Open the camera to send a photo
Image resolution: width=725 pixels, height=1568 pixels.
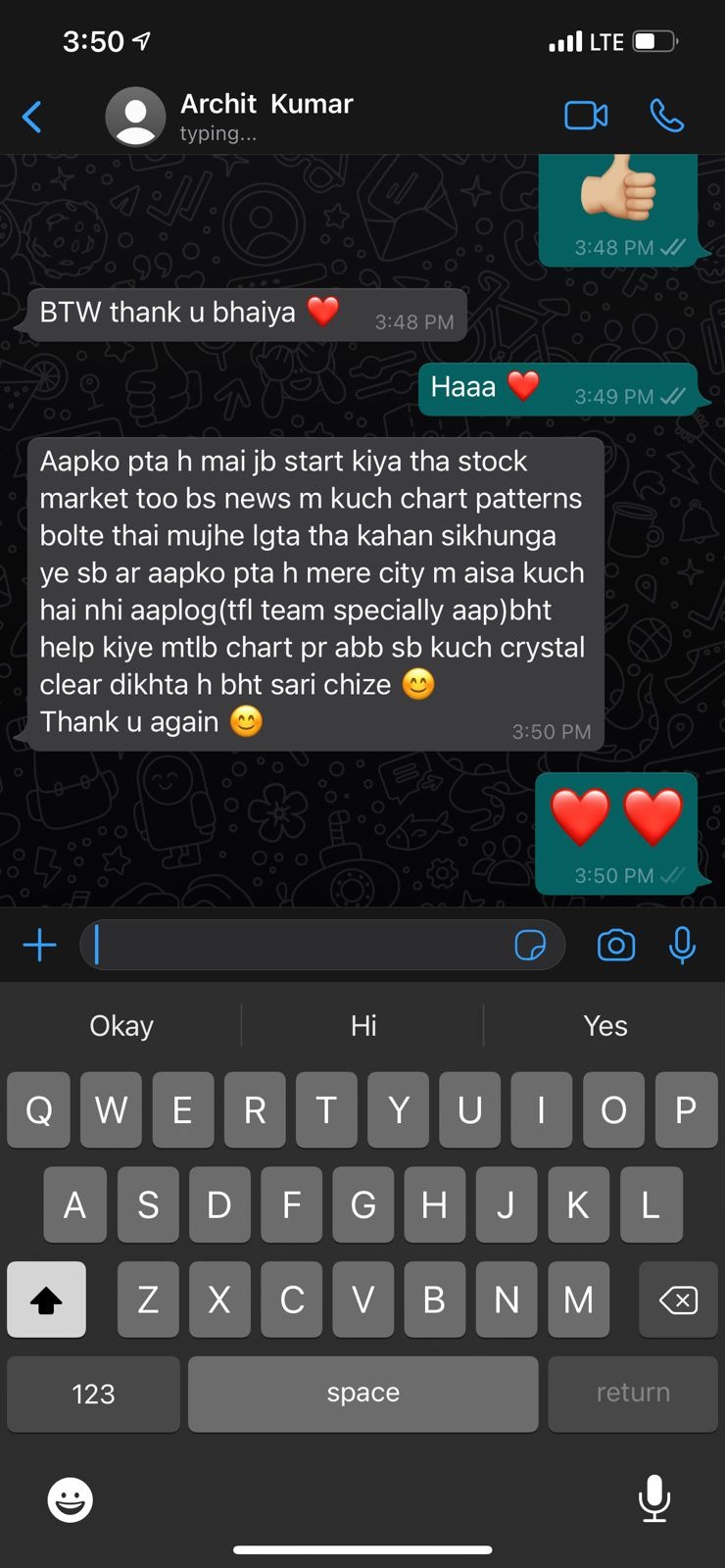616,946
